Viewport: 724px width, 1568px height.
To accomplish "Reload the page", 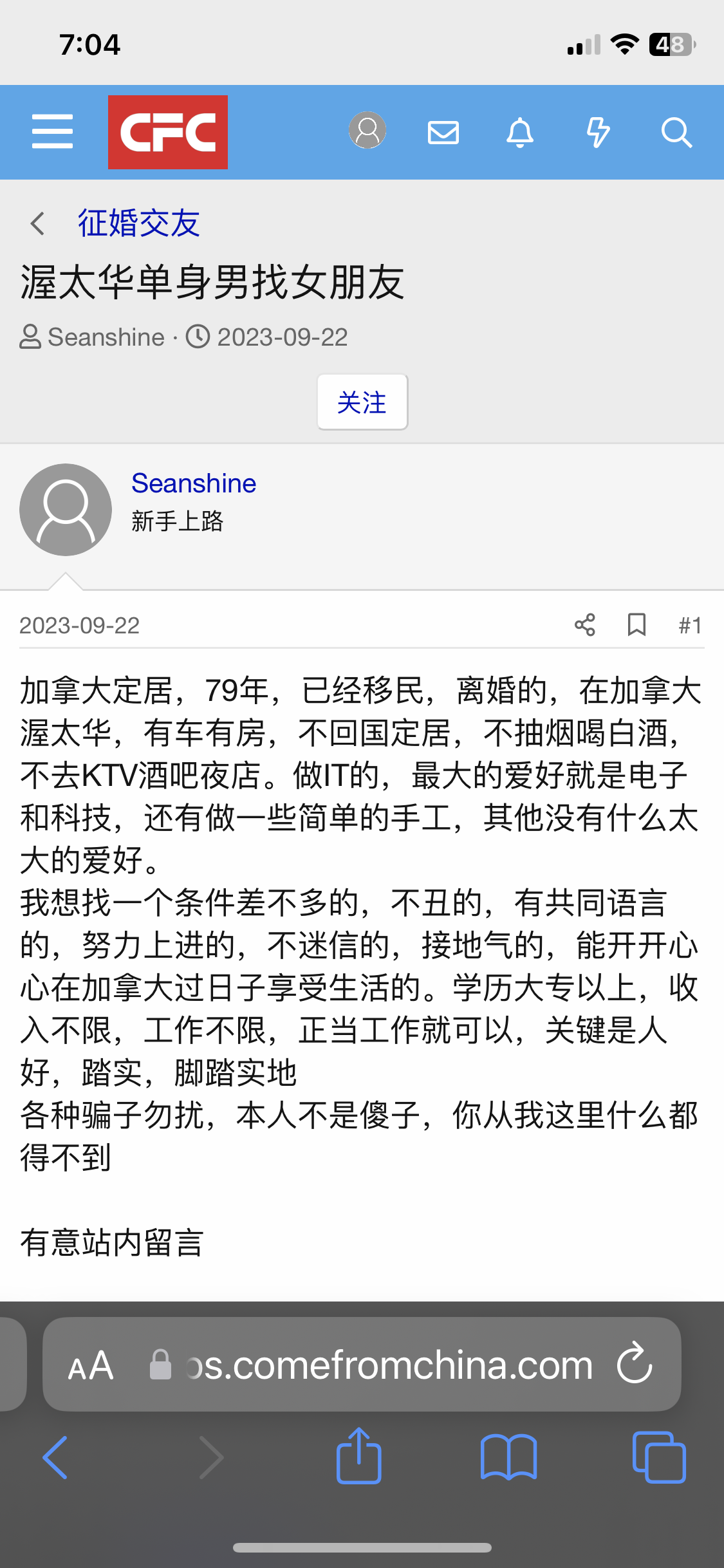I will click(x=635, y=1363).
